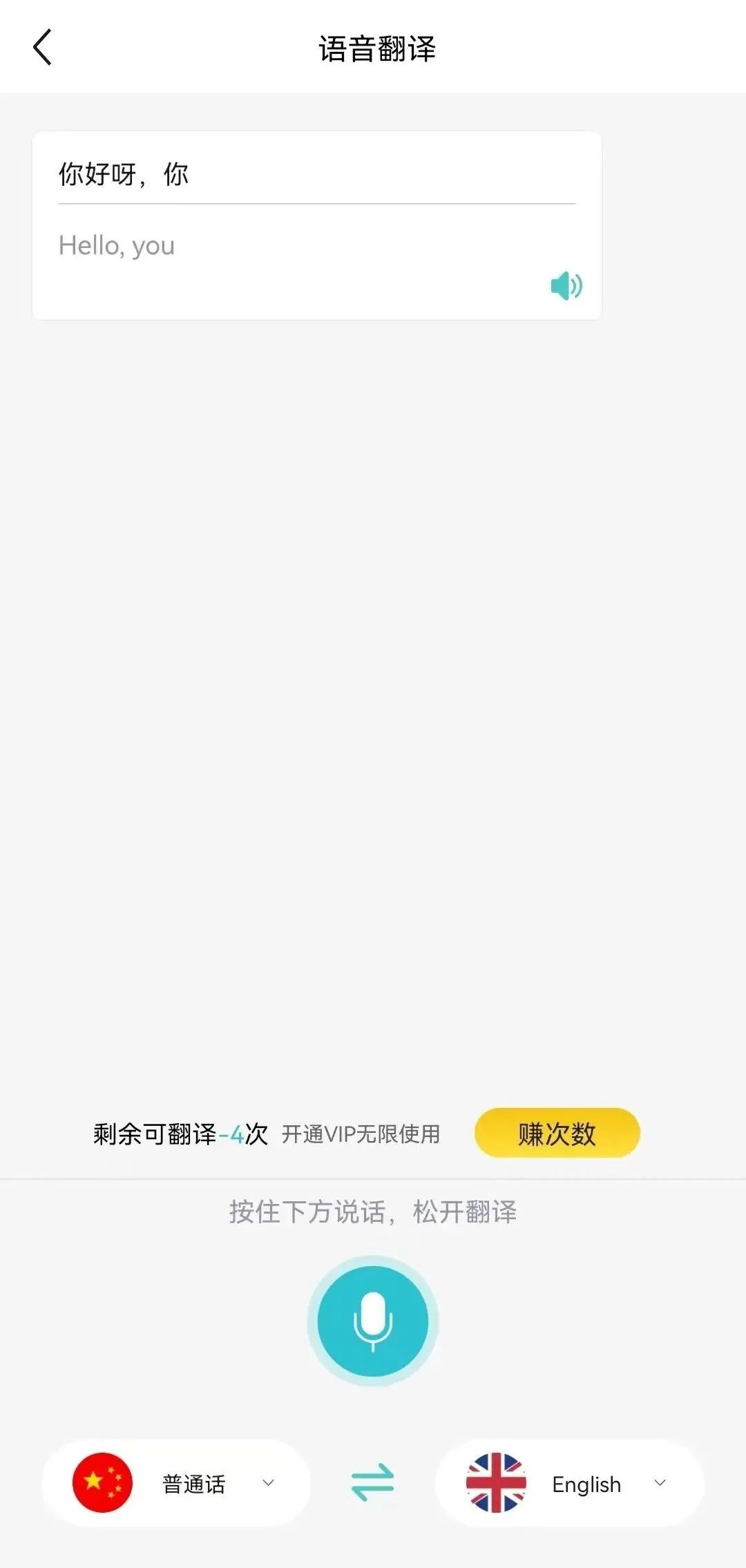Tap the 赚次数 button
746x1568 pixels.
point(557,1134)
